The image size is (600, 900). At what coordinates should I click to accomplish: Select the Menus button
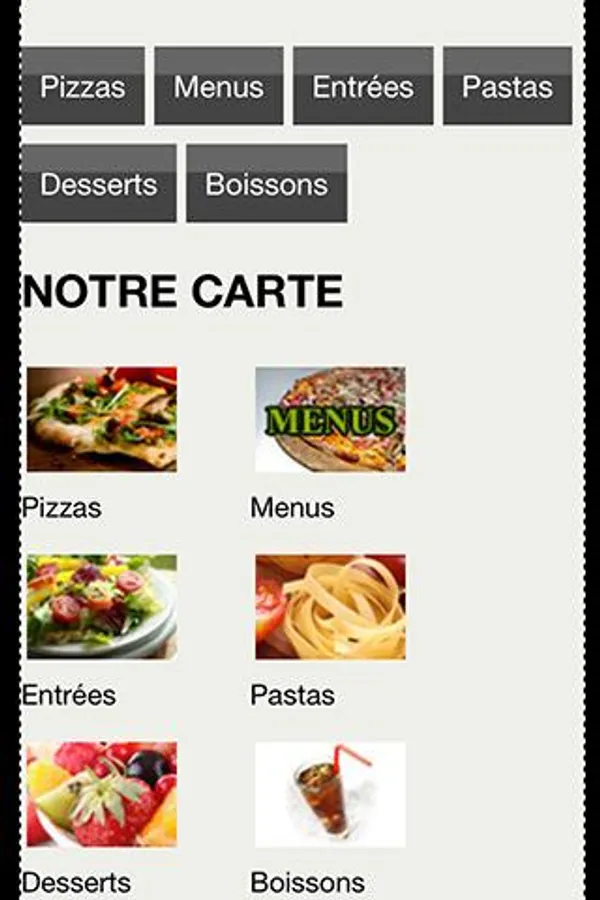click(219, 86)
